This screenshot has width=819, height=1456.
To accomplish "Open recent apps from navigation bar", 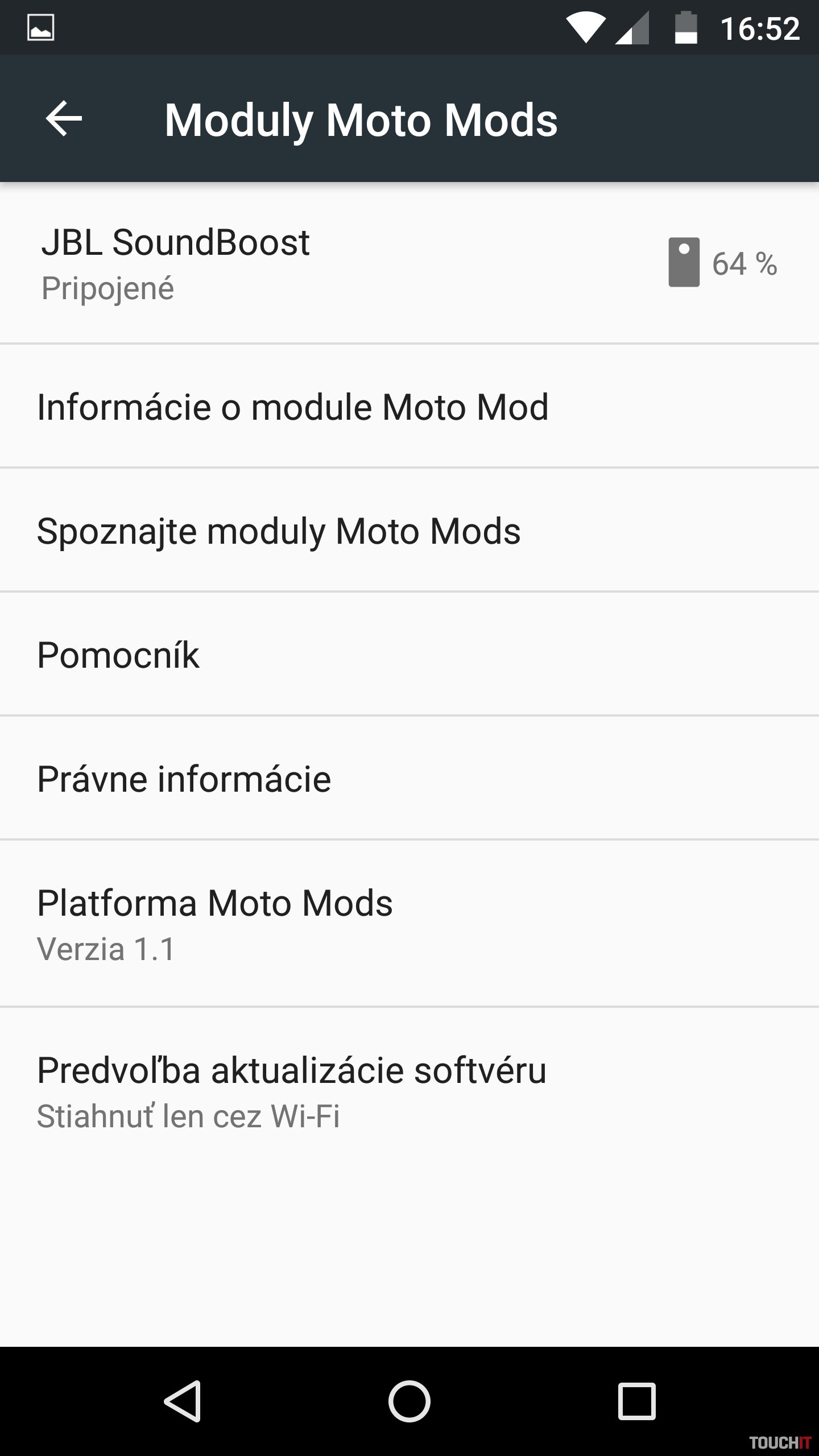I will (x=636, y=1401).
